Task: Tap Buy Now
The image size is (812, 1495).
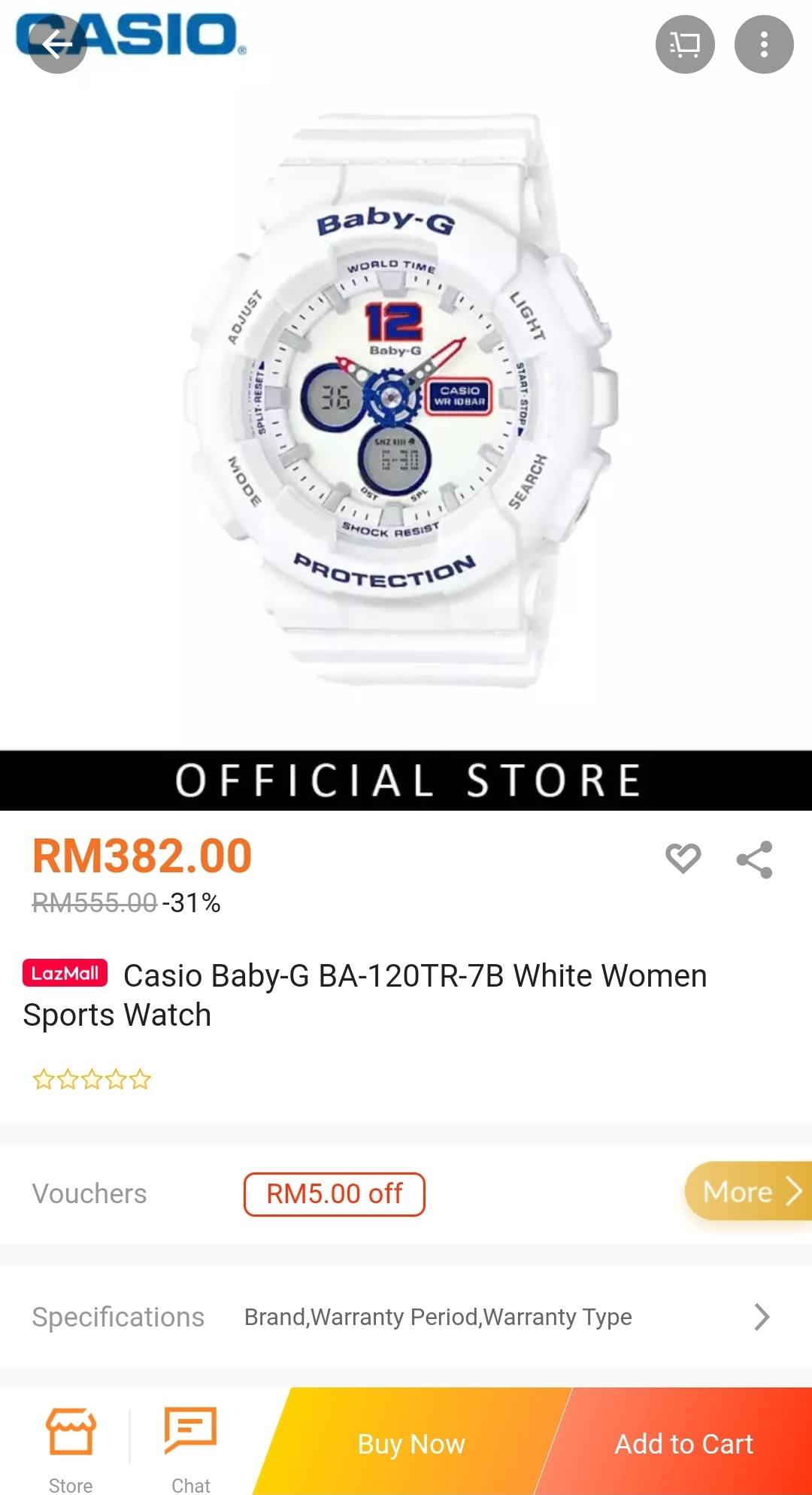Action: tap(411, 1444)
